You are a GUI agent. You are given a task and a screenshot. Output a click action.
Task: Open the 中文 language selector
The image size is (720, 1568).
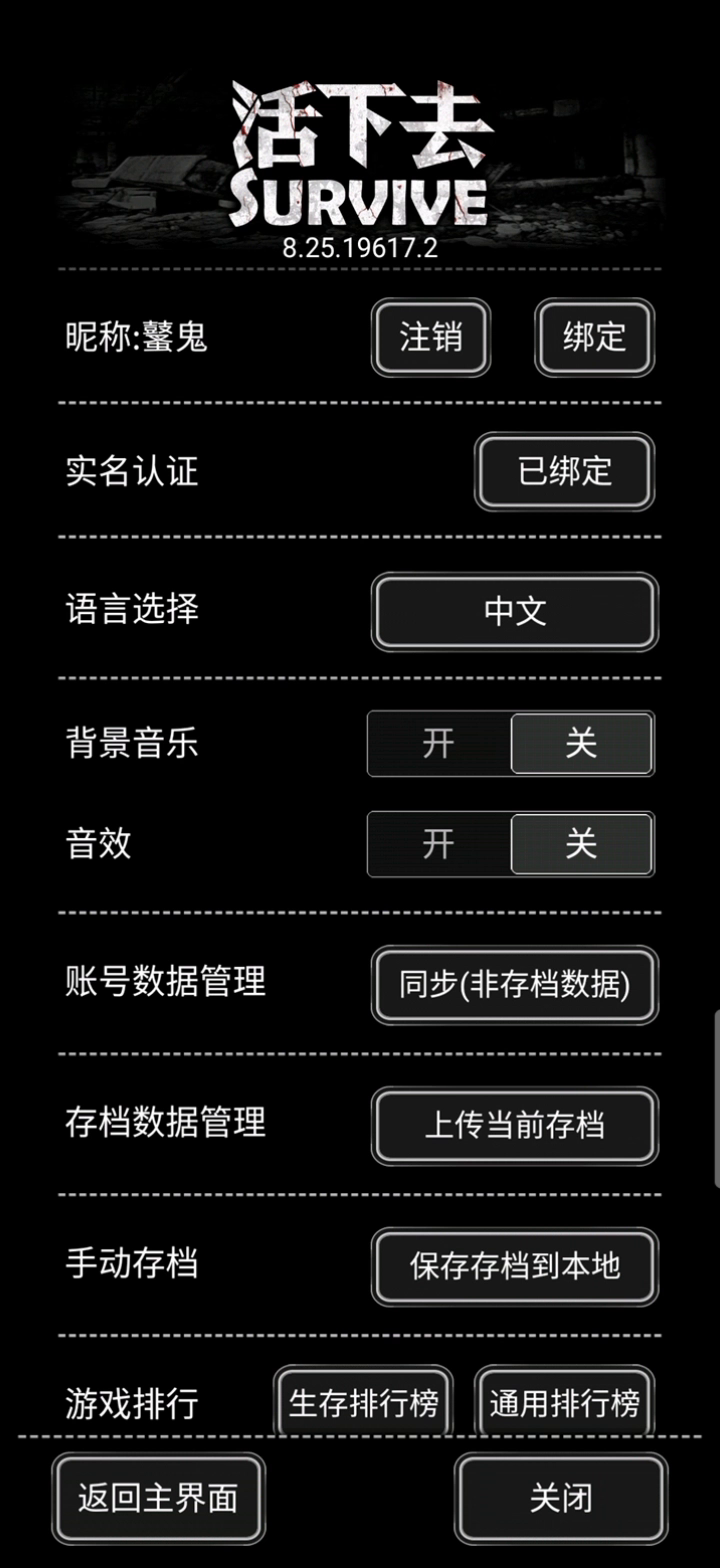tap(515, 611)
